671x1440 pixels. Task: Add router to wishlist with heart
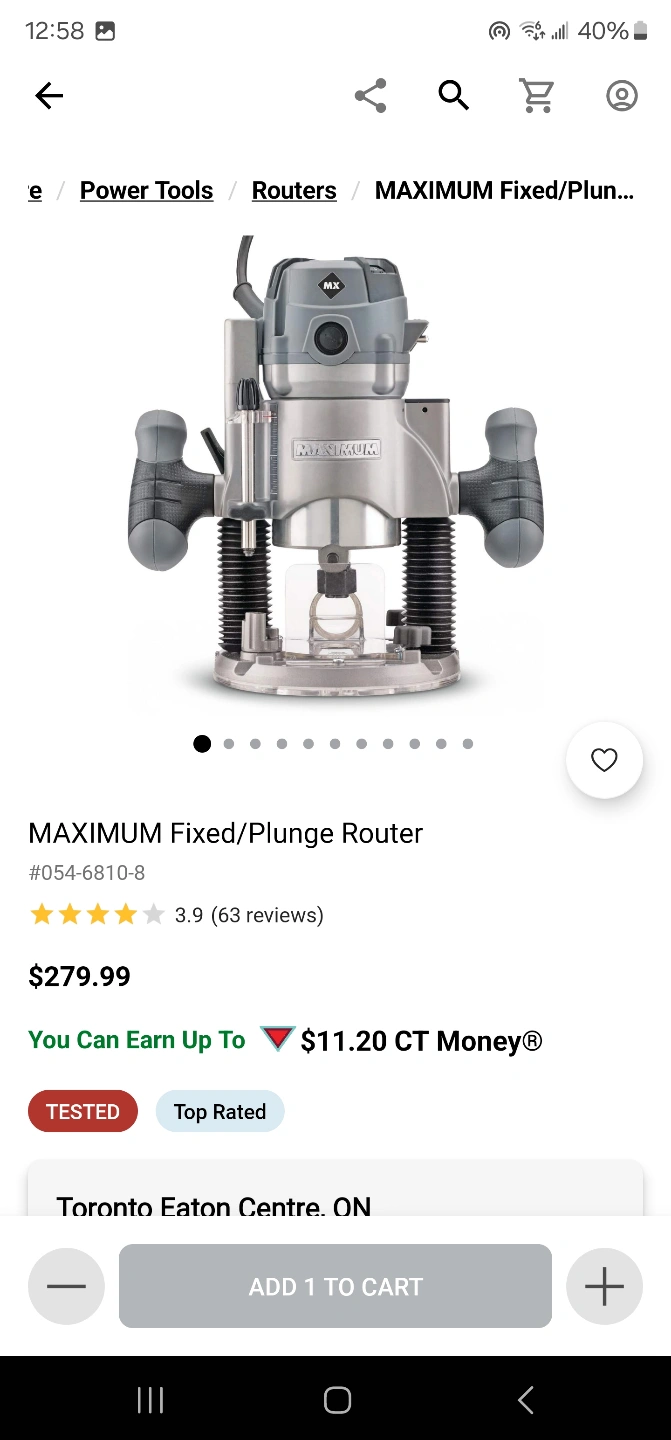click(604, 760)
